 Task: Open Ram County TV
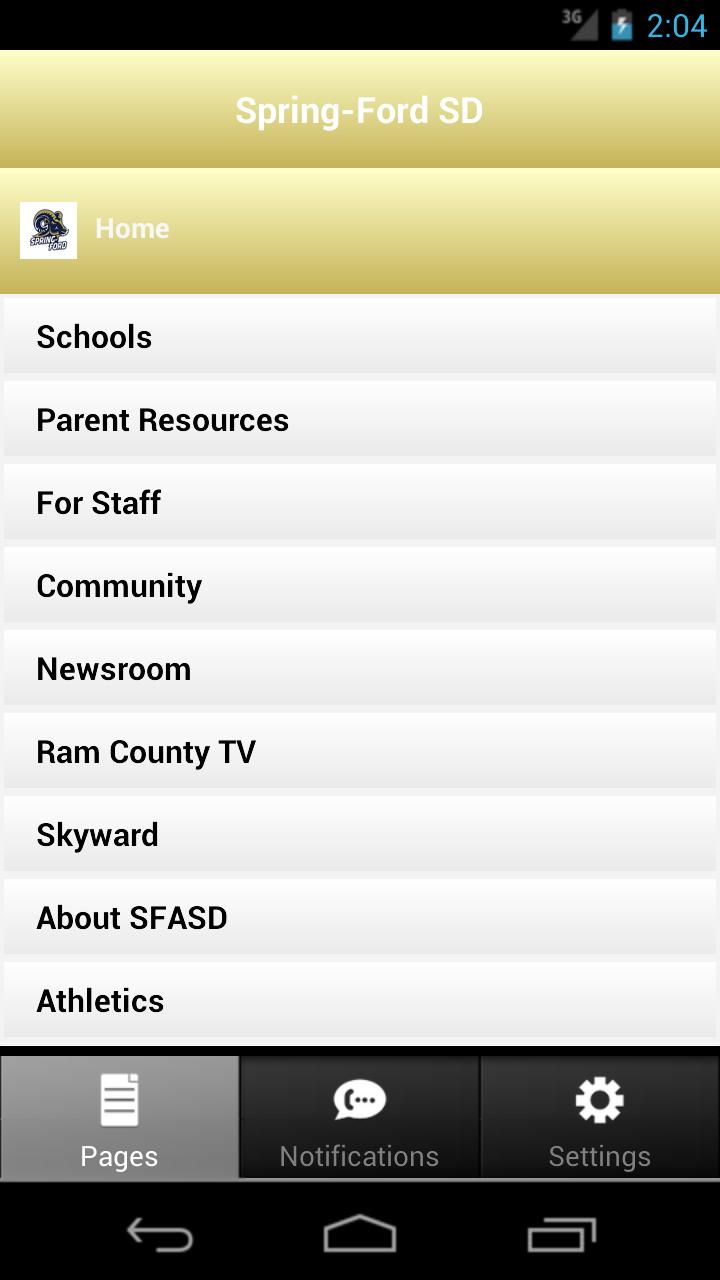[360, 752]
